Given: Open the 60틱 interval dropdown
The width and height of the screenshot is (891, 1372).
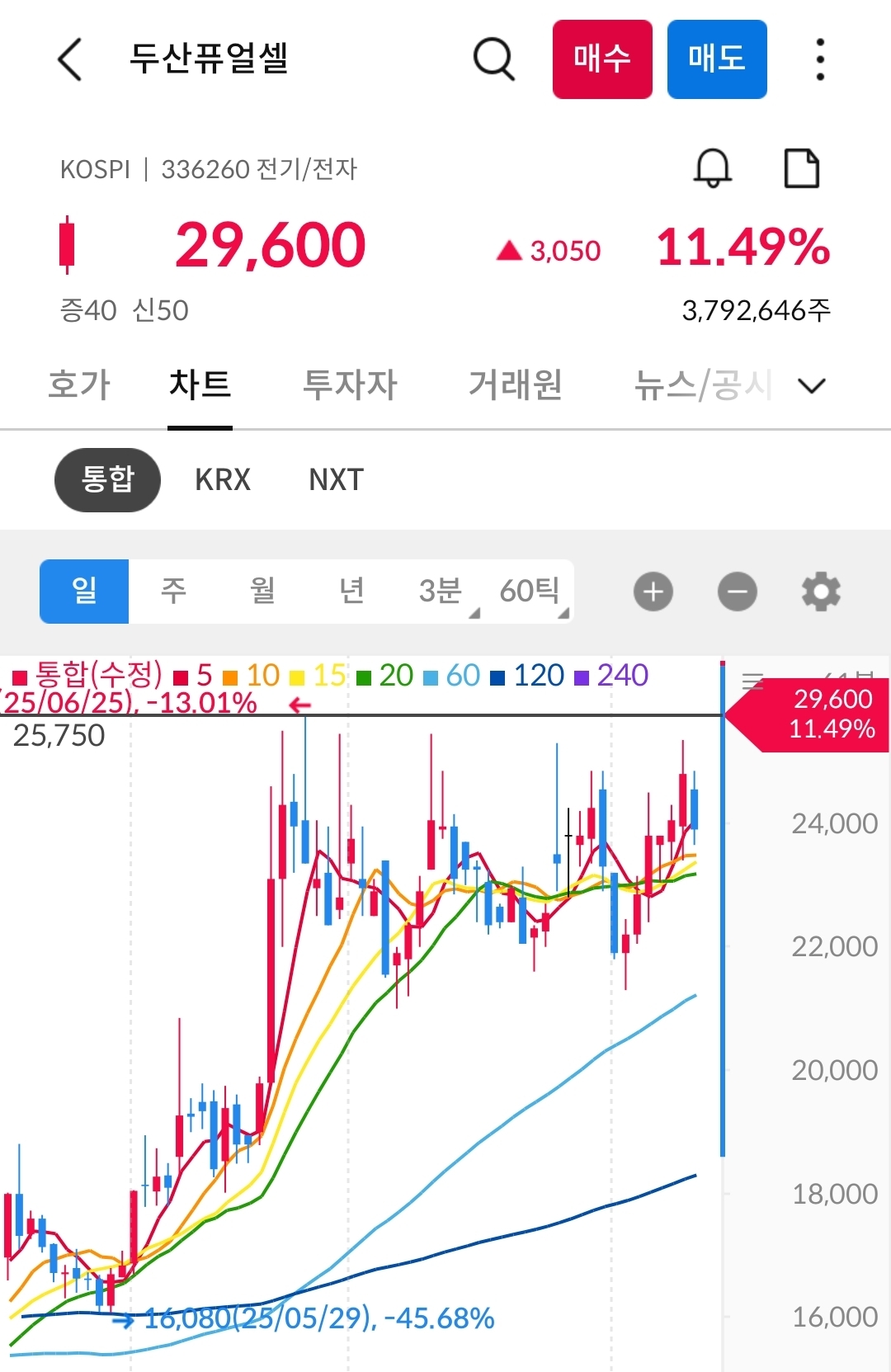Looking at the screenshot, I should 530,591.
